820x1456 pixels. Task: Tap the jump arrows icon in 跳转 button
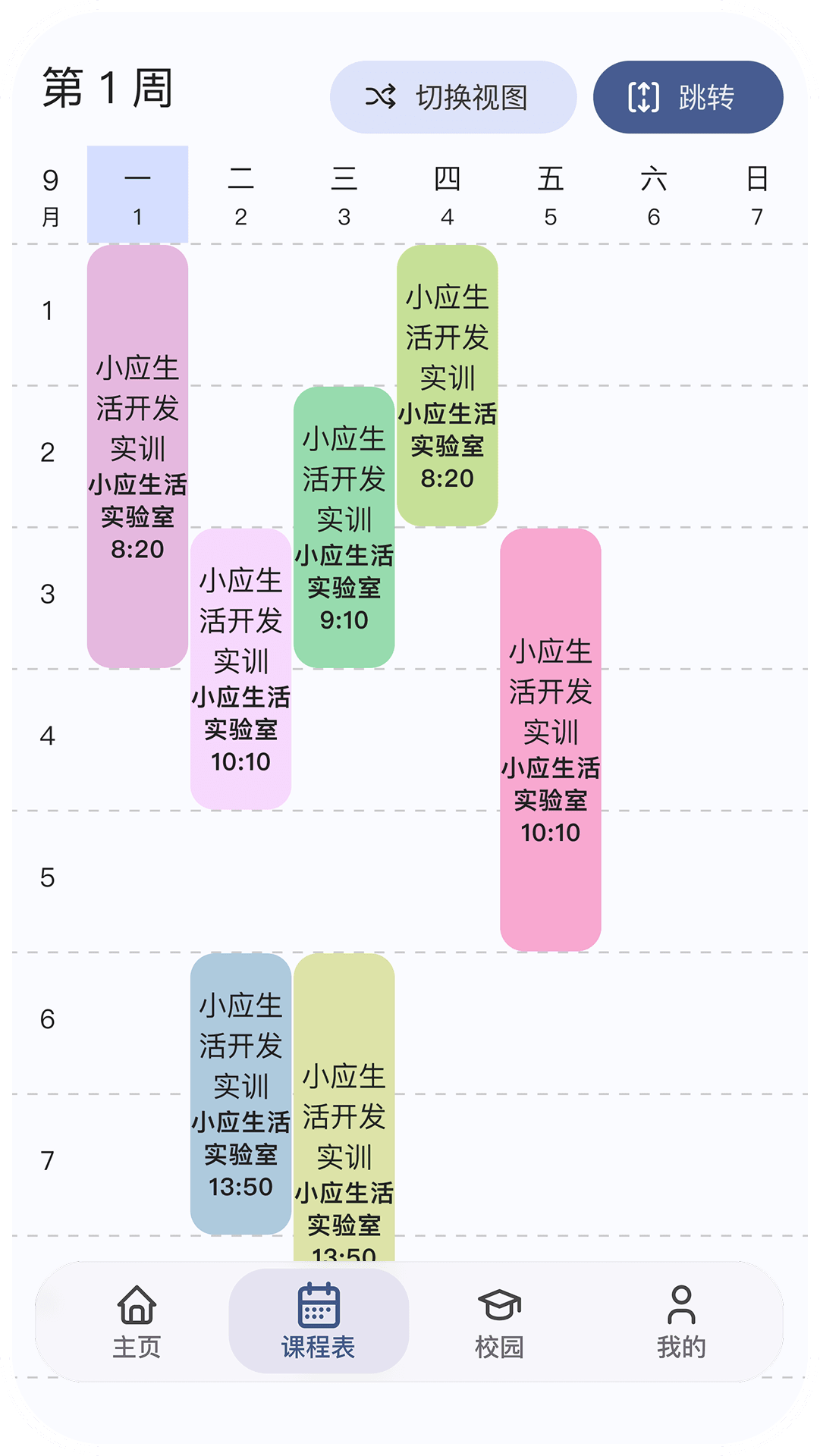pyautogui.click(x=644, y=97)
